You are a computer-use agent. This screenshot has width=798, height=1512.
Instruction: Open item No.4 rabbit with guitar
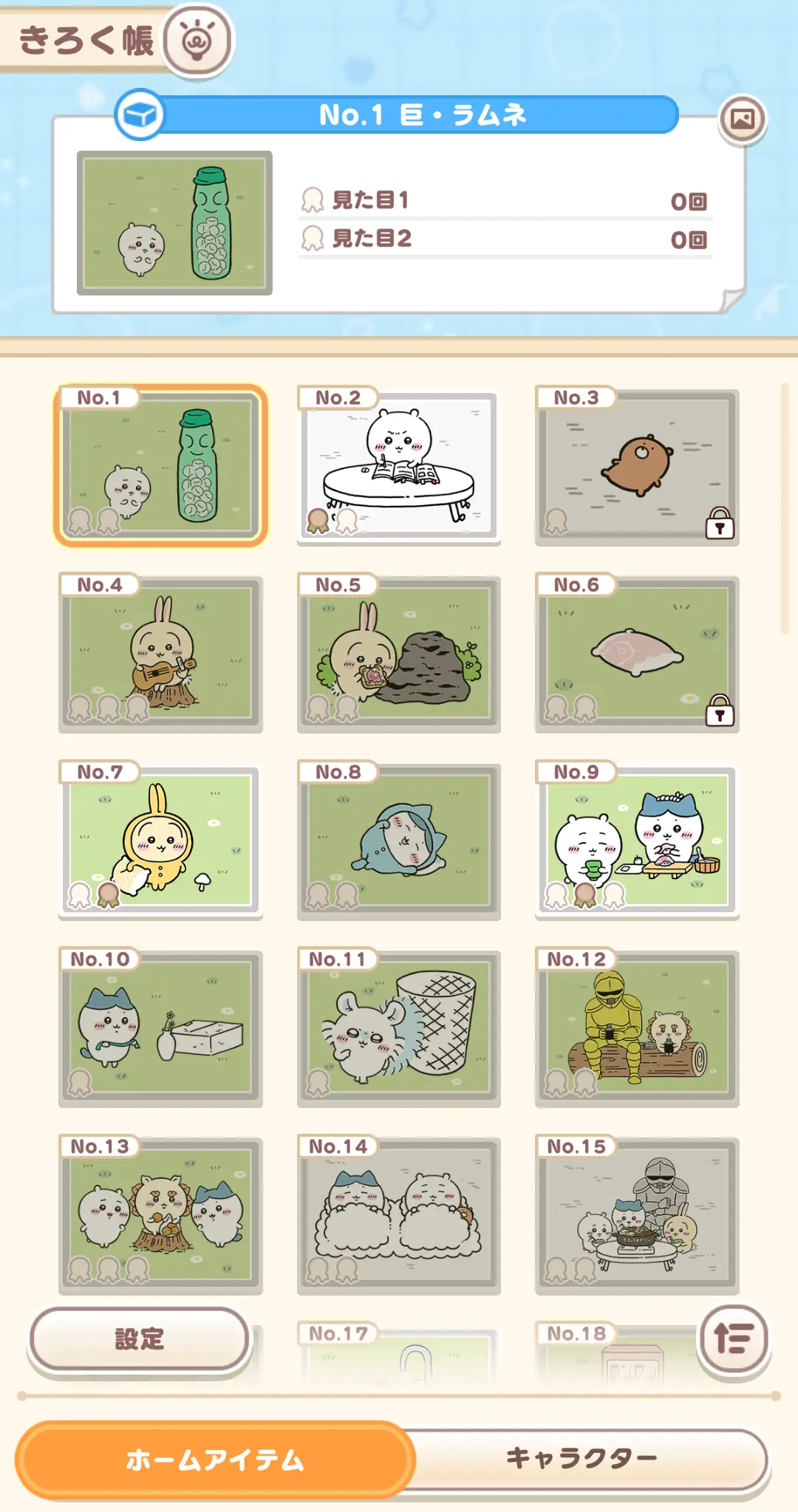click(160, 654)
